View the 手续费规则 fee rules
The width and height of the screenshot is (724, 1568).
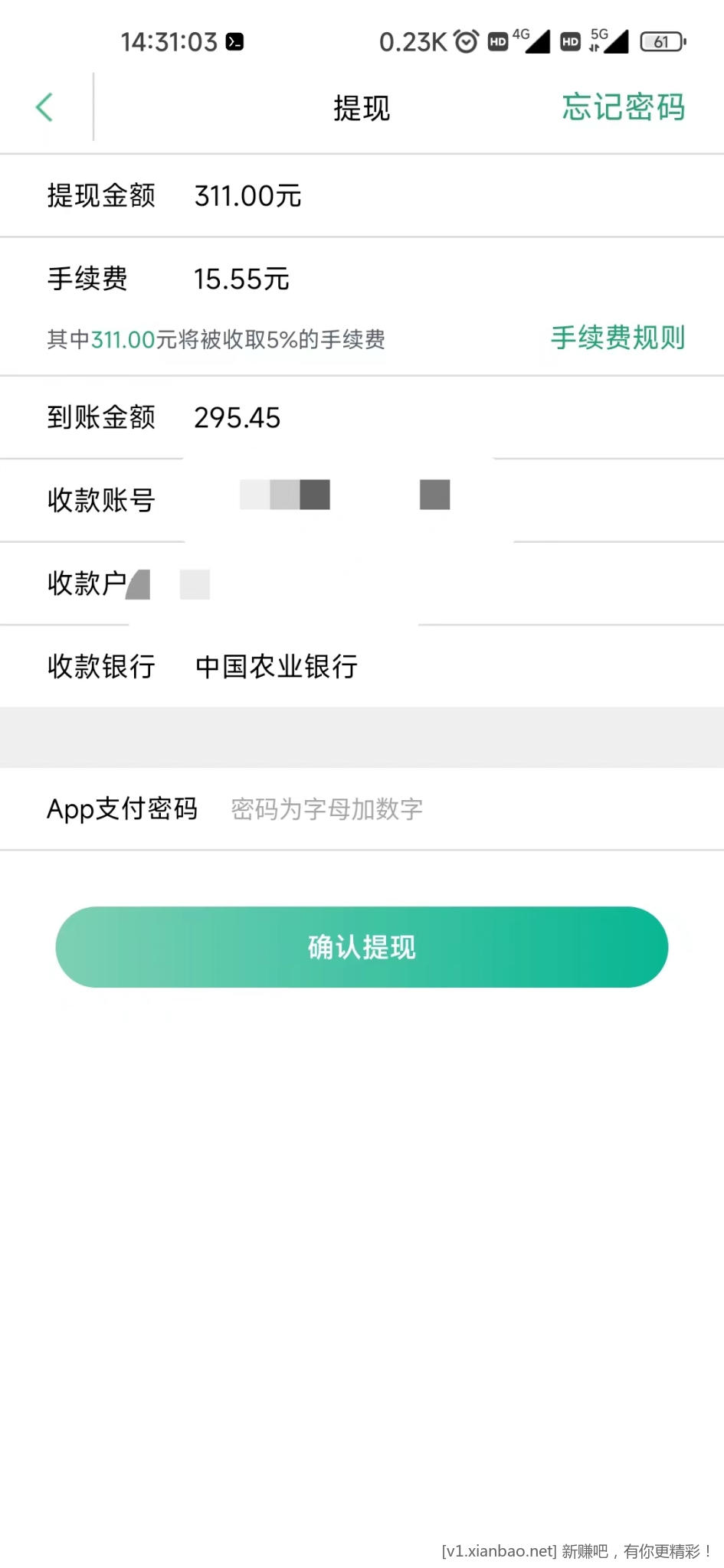618,338
